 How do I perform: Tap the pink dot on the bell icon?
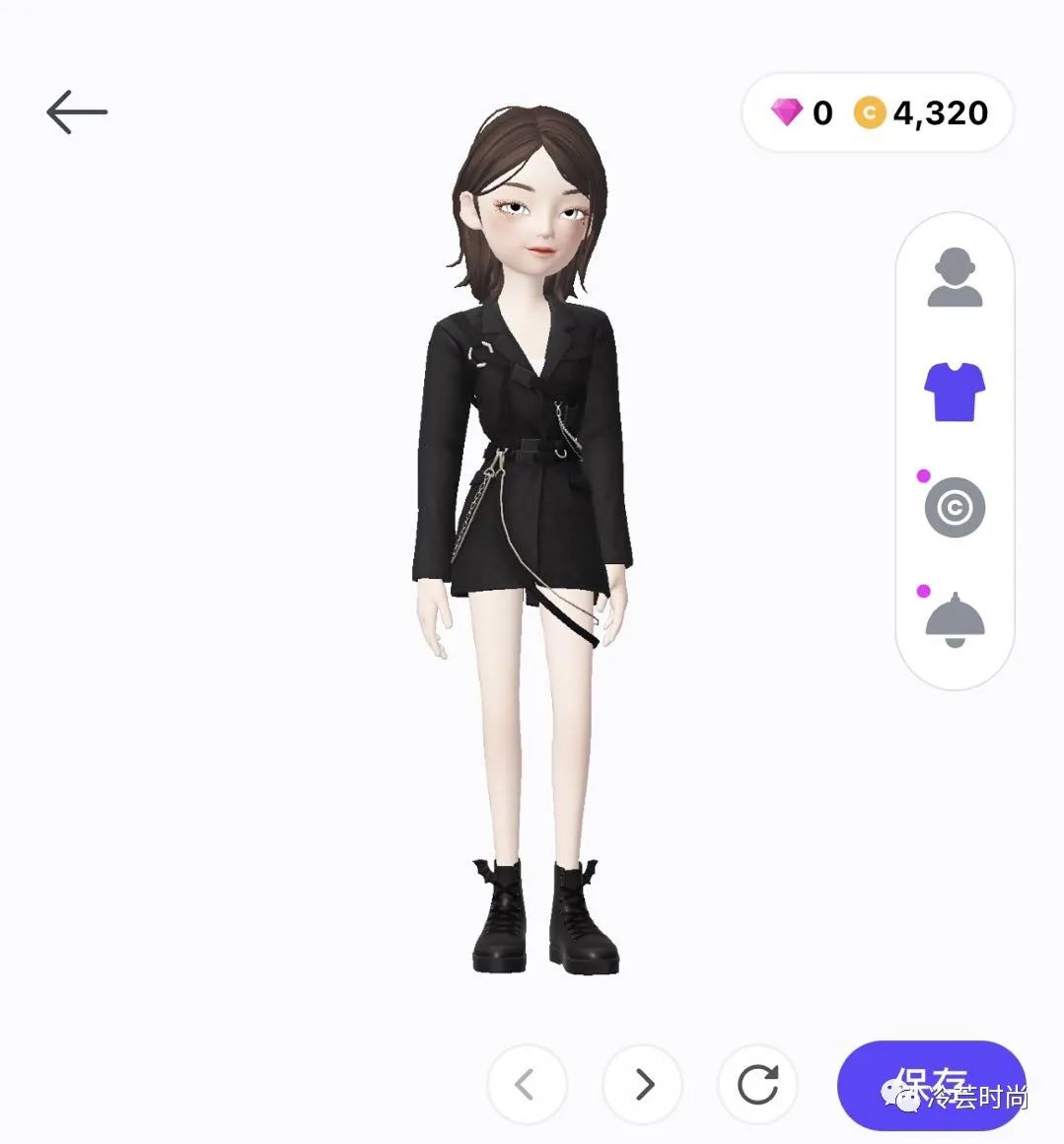click(x=923, y=591)
